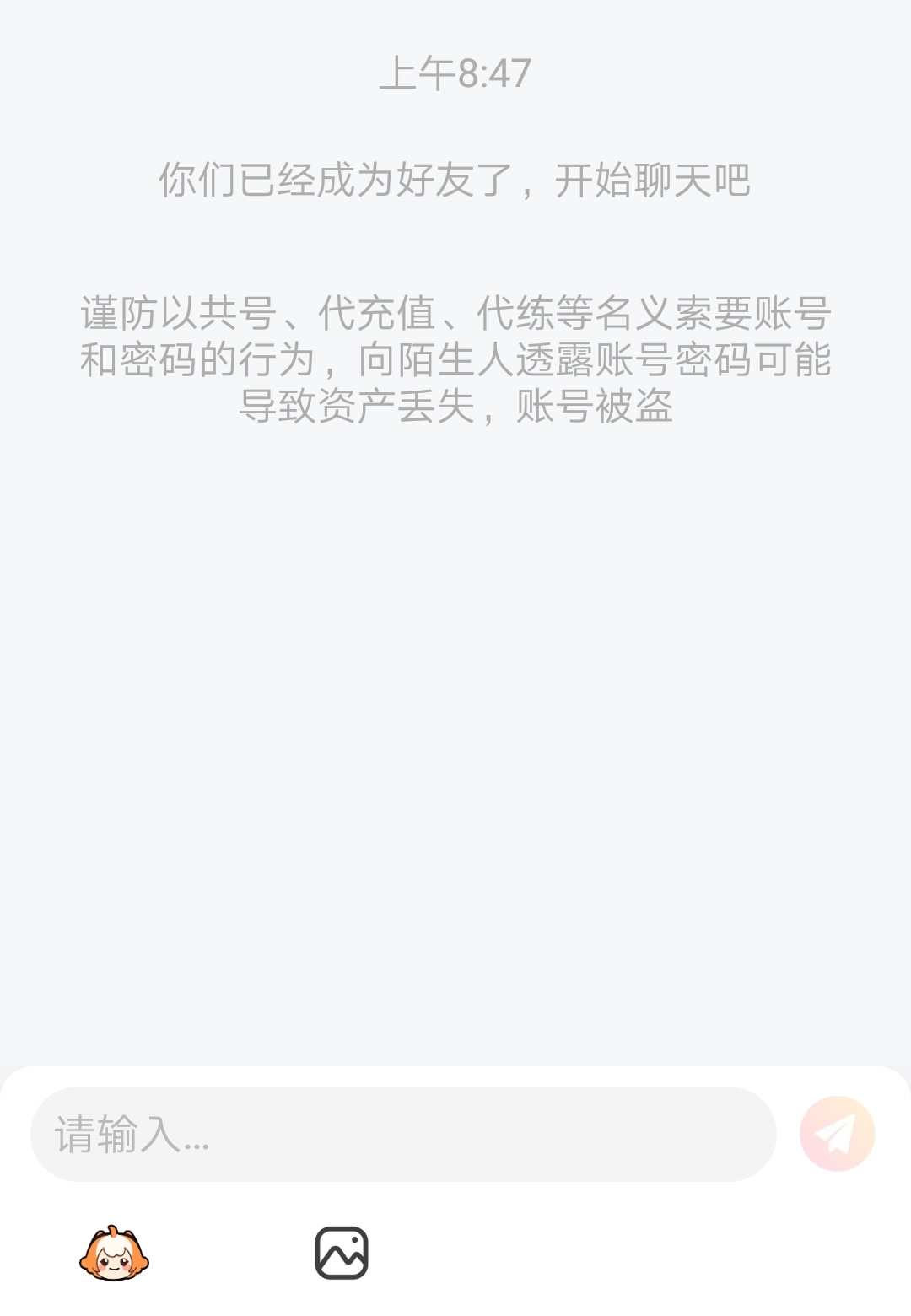The height and width of the screenshot is (1316, 911).
Task: Attach a picture from the gallery
Action: (342, 1253)
